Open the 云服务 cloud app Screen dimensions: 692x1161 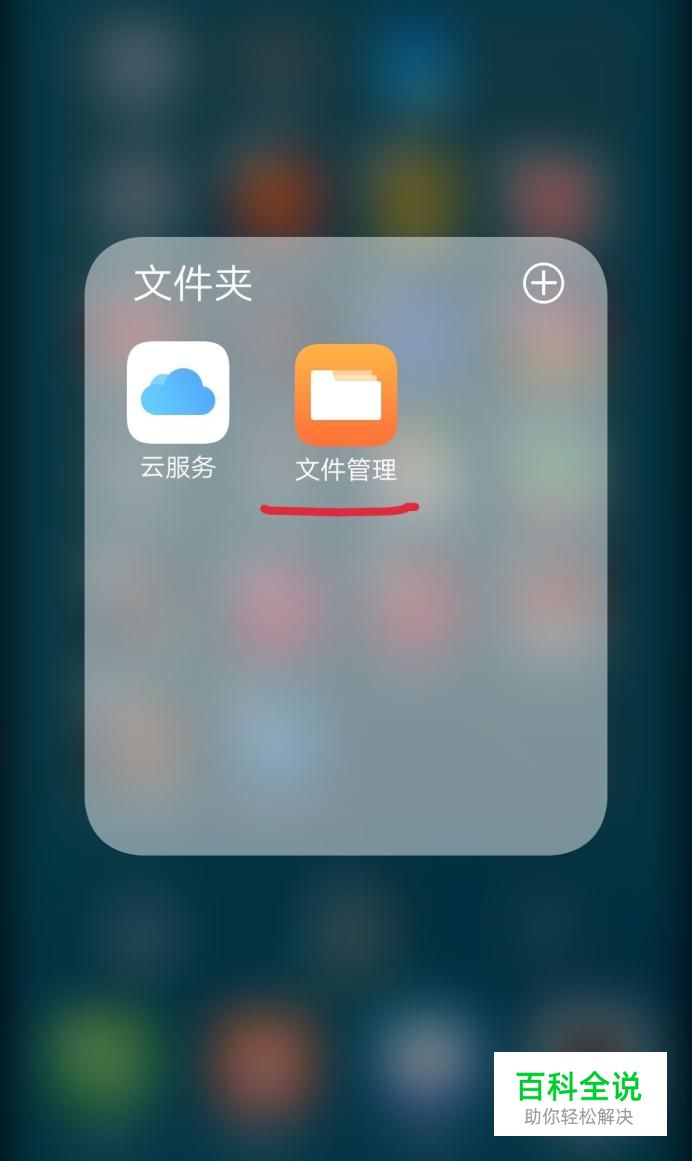[178, 392]
